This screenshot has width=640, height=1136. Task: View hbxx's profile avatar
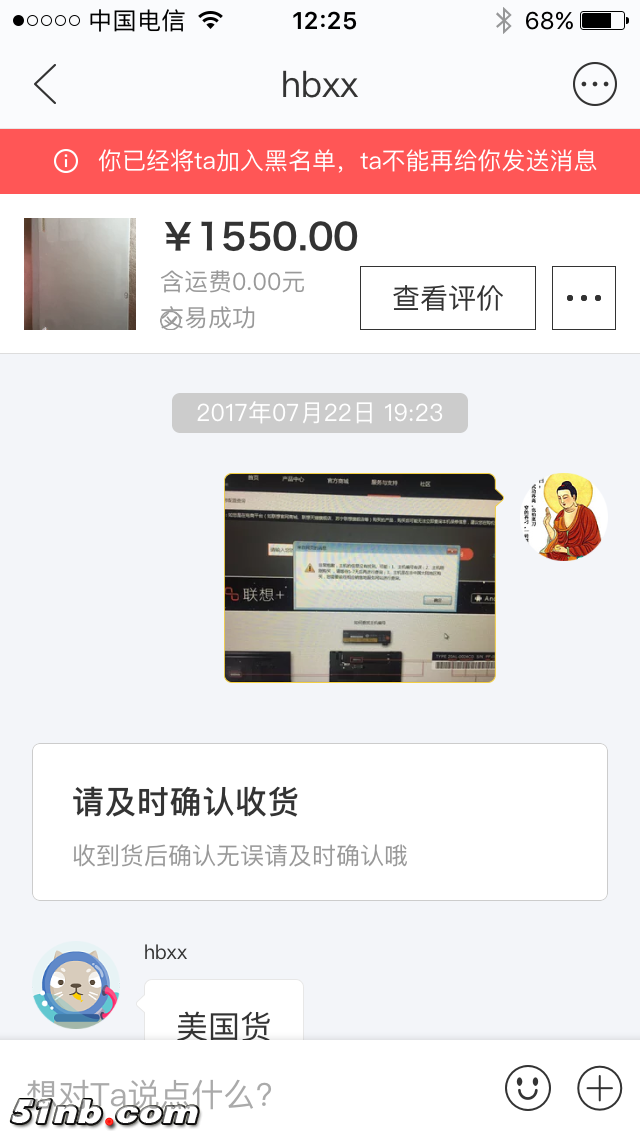click(x=76, y=985)
